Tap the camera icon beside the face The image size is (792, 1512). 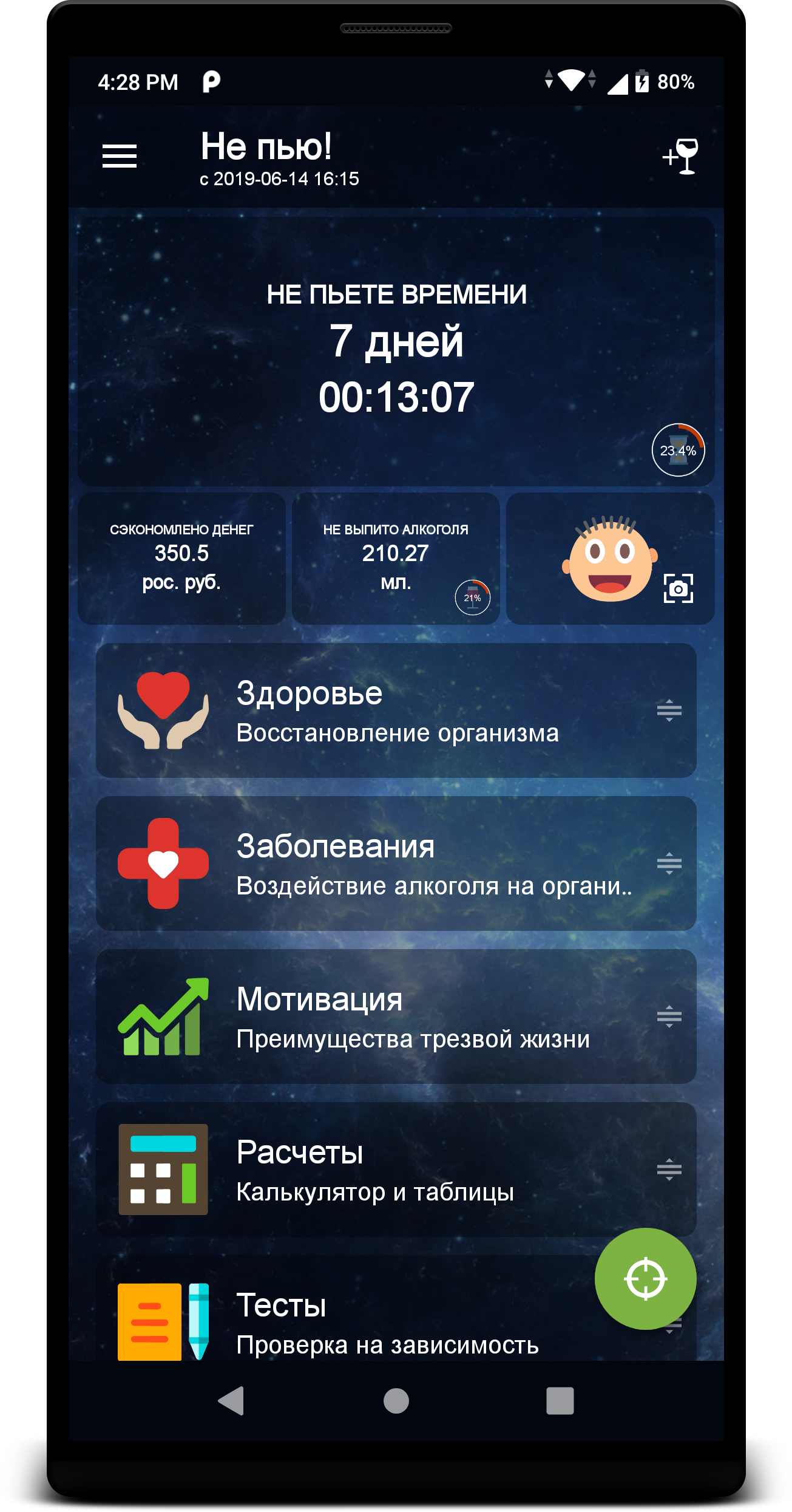click(678, 588)
